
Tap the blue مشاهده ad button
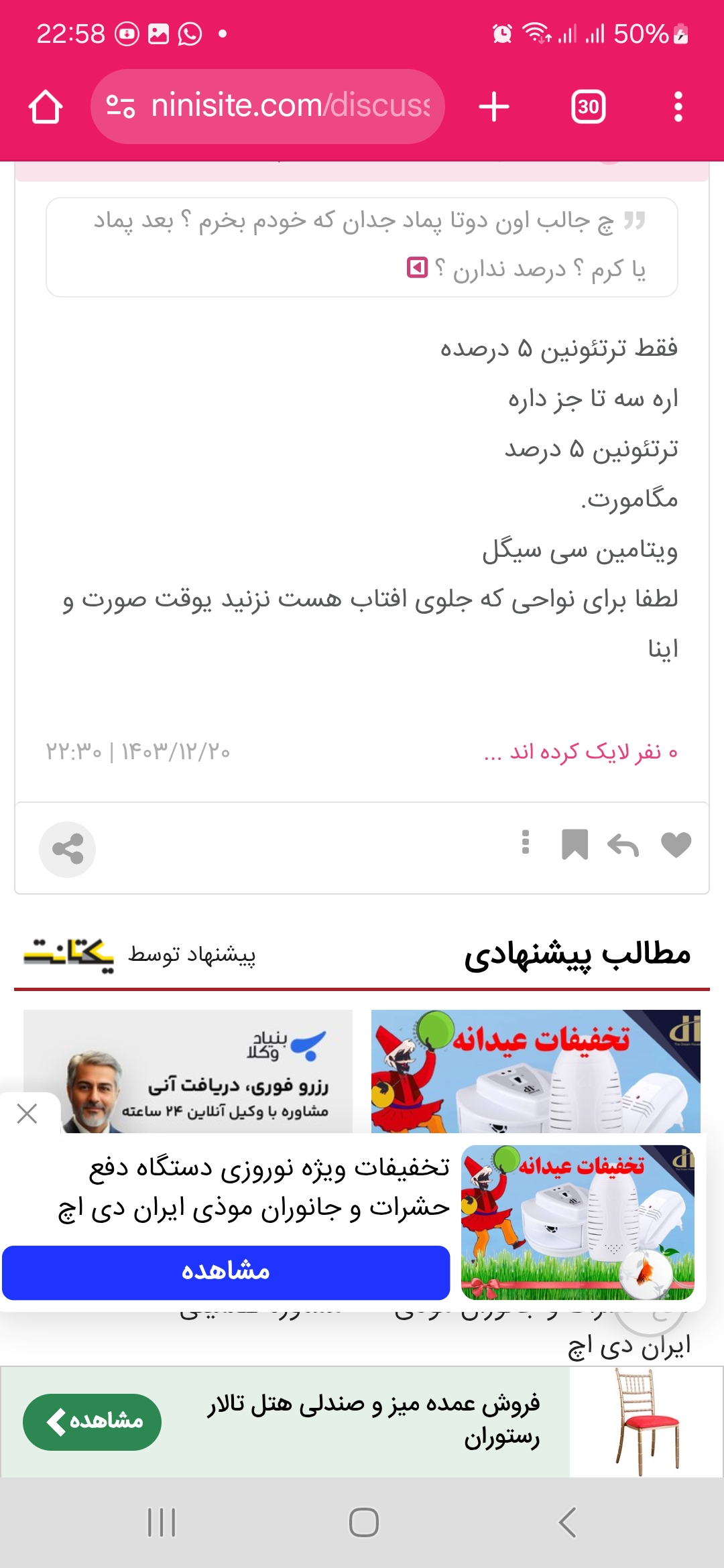tap(226, 1272)
